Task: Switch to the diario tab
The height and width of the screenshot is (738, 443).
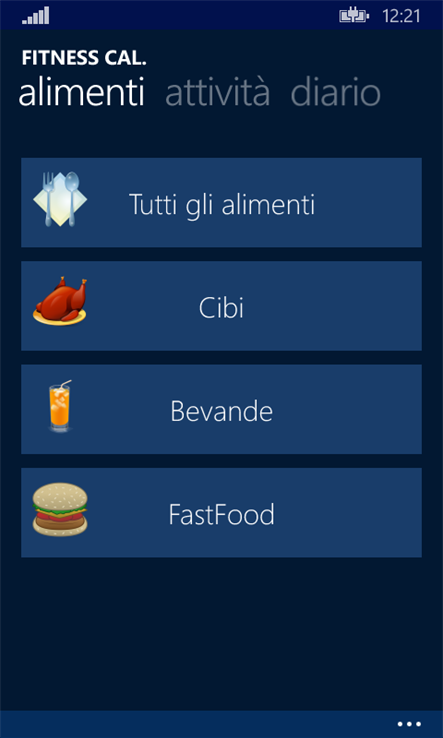Action: pos(336,93)
